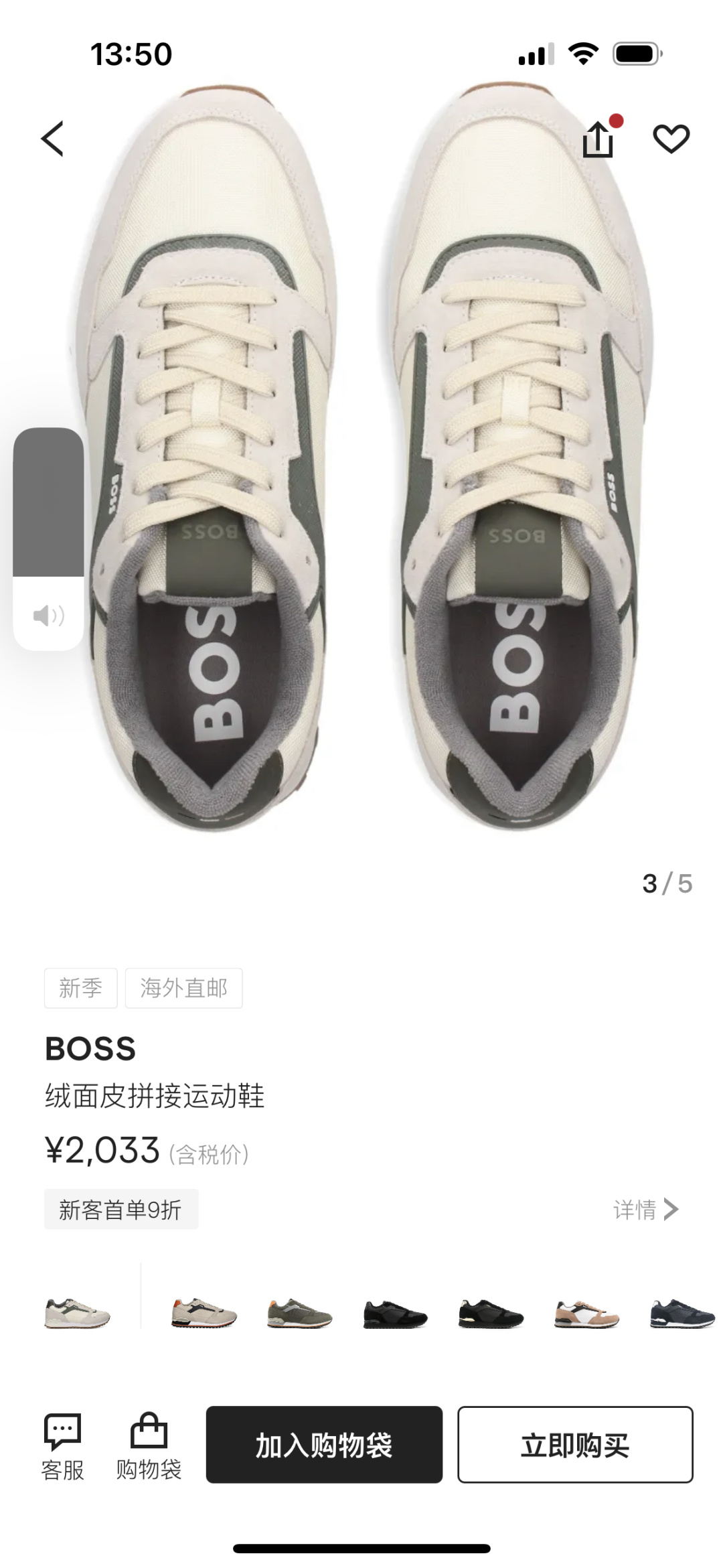Viewport: 723px width, 1568px height.
Task: Select the grey sneaker with orange accent
Action: [x=204, y=1312]
